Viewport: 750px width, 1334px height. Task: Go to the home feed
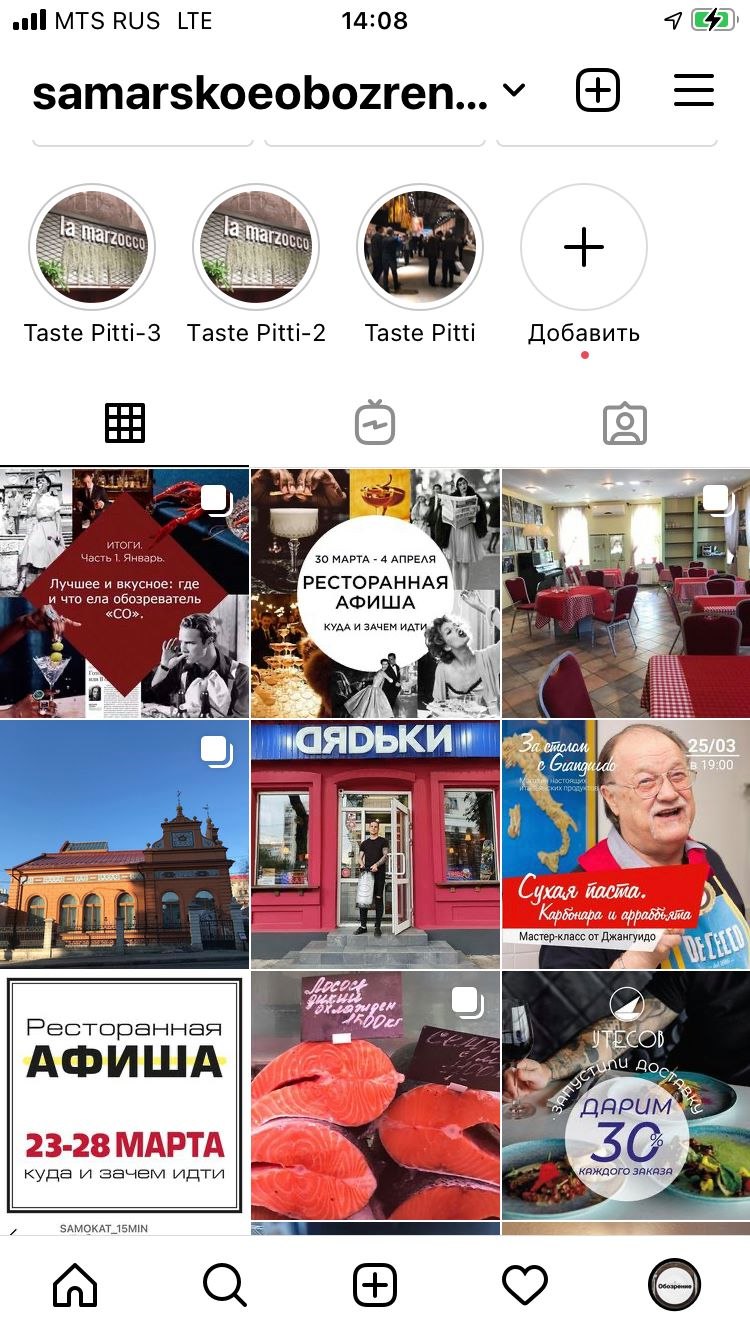pos(75,1285)
